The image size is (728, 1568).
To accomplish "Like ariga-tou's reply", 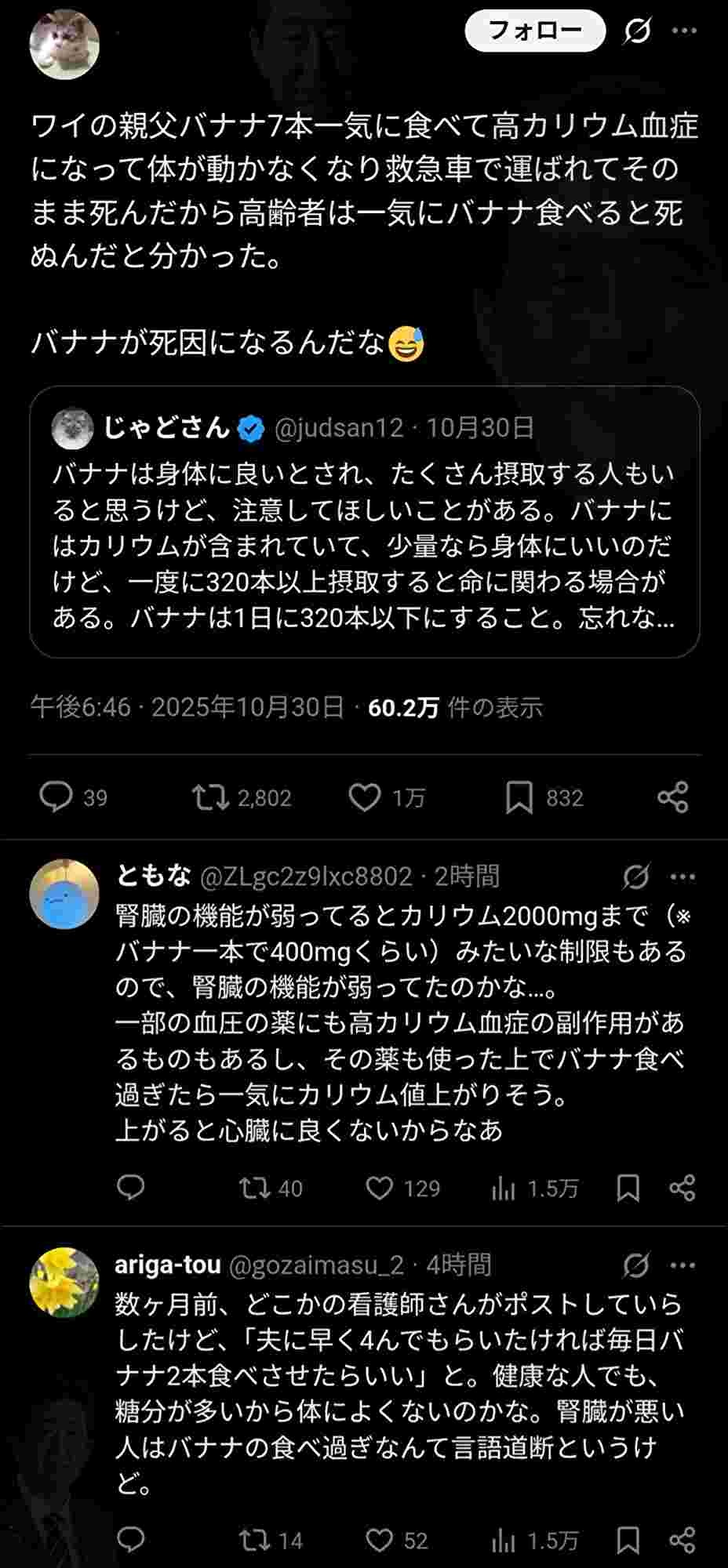I will [x=380, y=1541].
